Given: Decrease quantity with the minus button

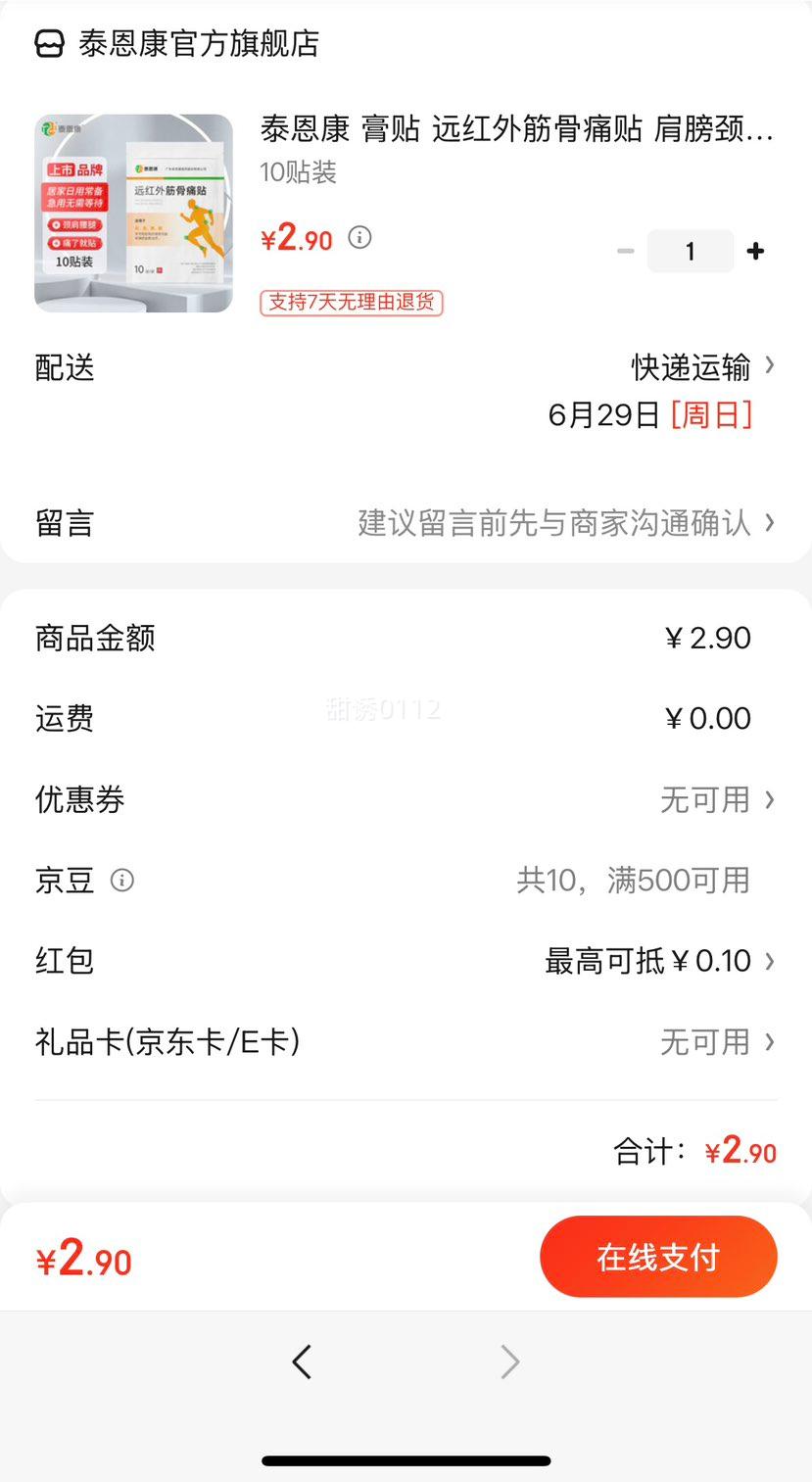Looking at the screenshot, I should [625, 252].
